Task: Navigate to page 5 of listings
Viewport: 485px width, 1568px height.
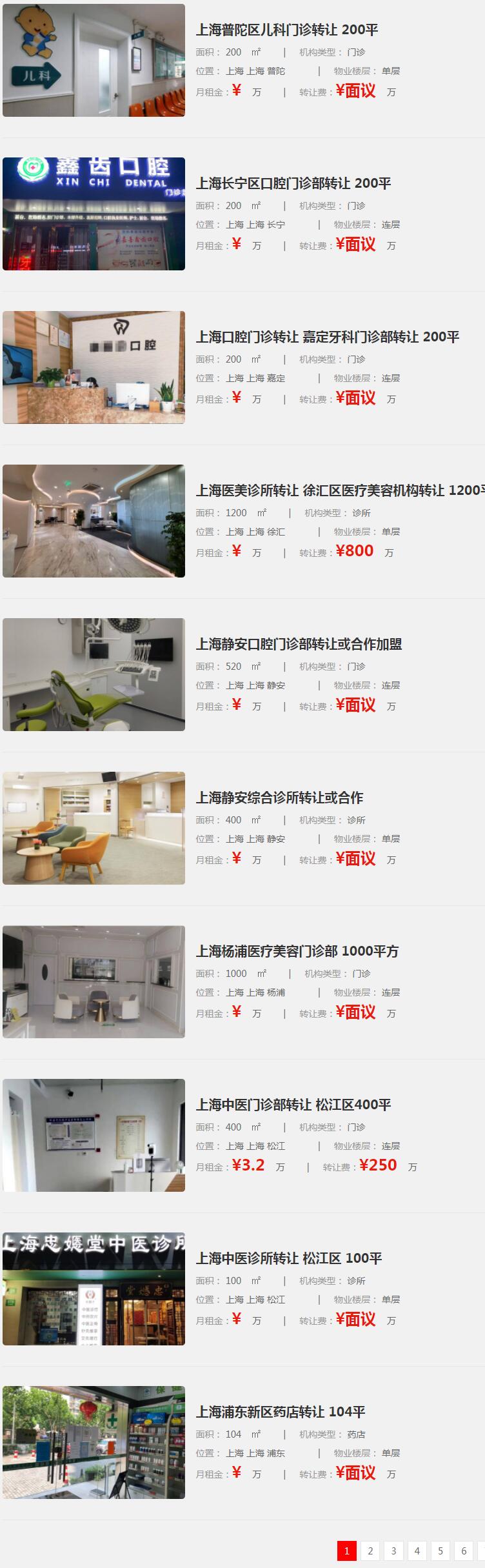Action: (440, 1551)
